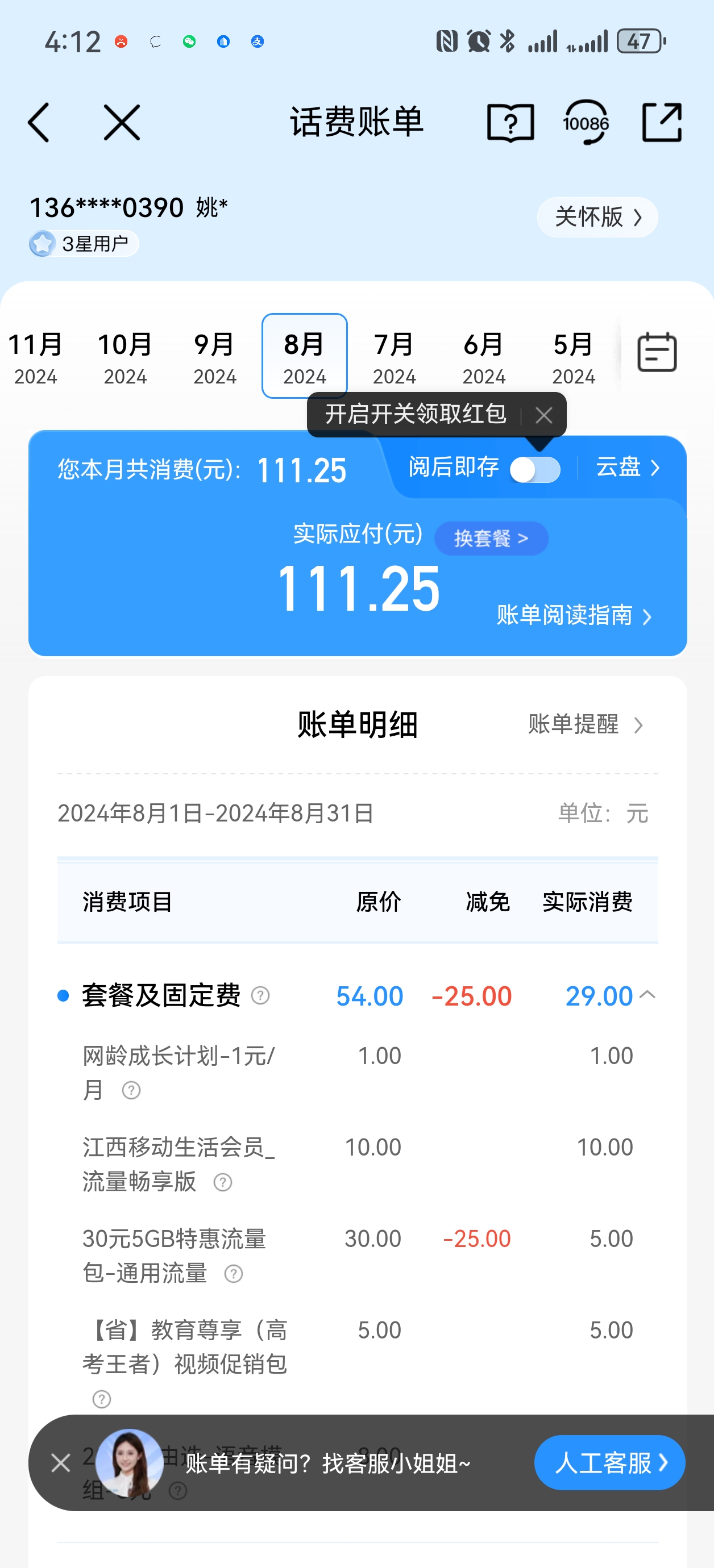Switch to the 9月 2024 bill

pyautogui.click(x=214, y=357)
